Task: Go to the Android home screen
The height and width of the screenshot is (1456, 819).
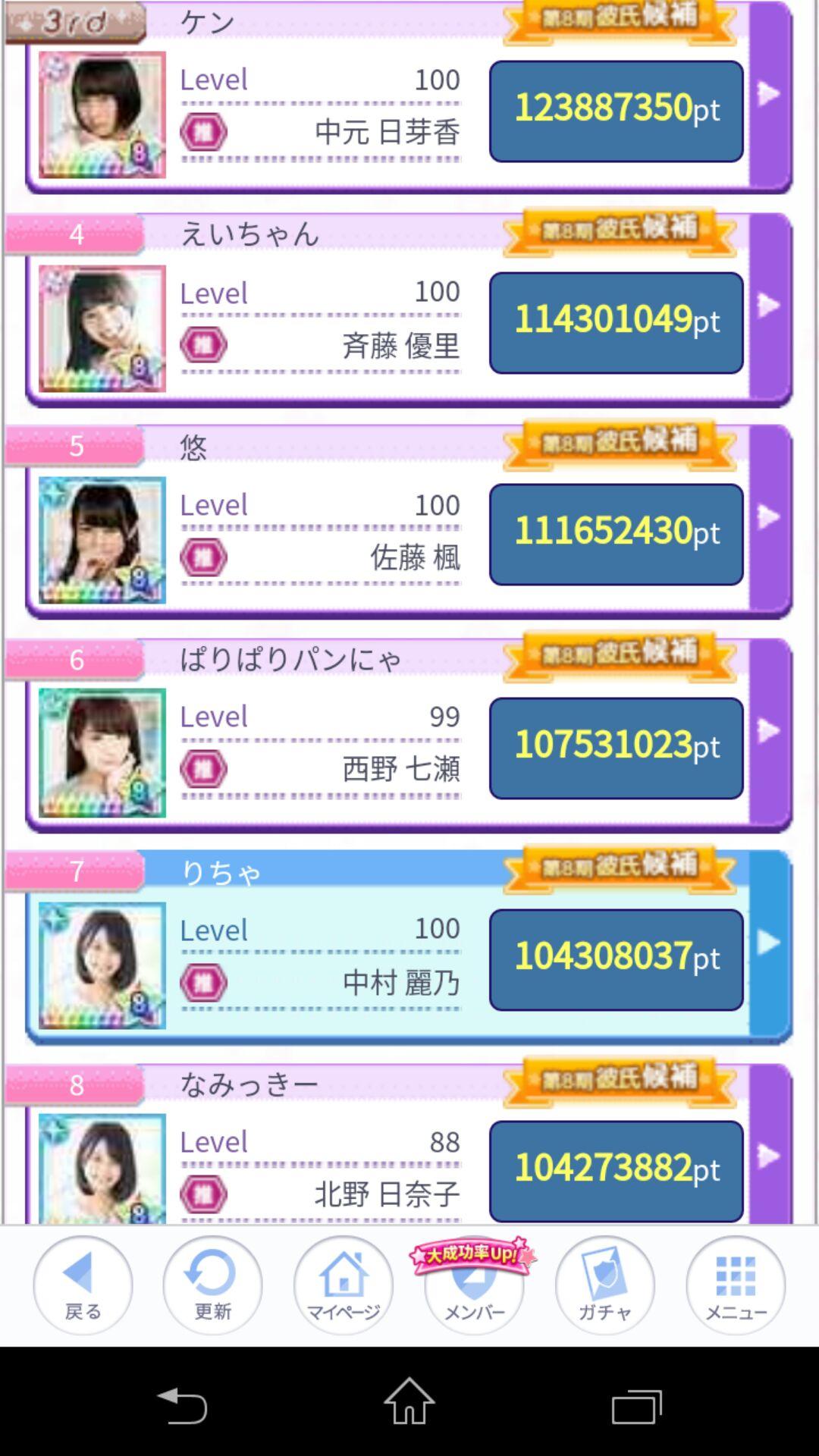Action: point(409,1403)
